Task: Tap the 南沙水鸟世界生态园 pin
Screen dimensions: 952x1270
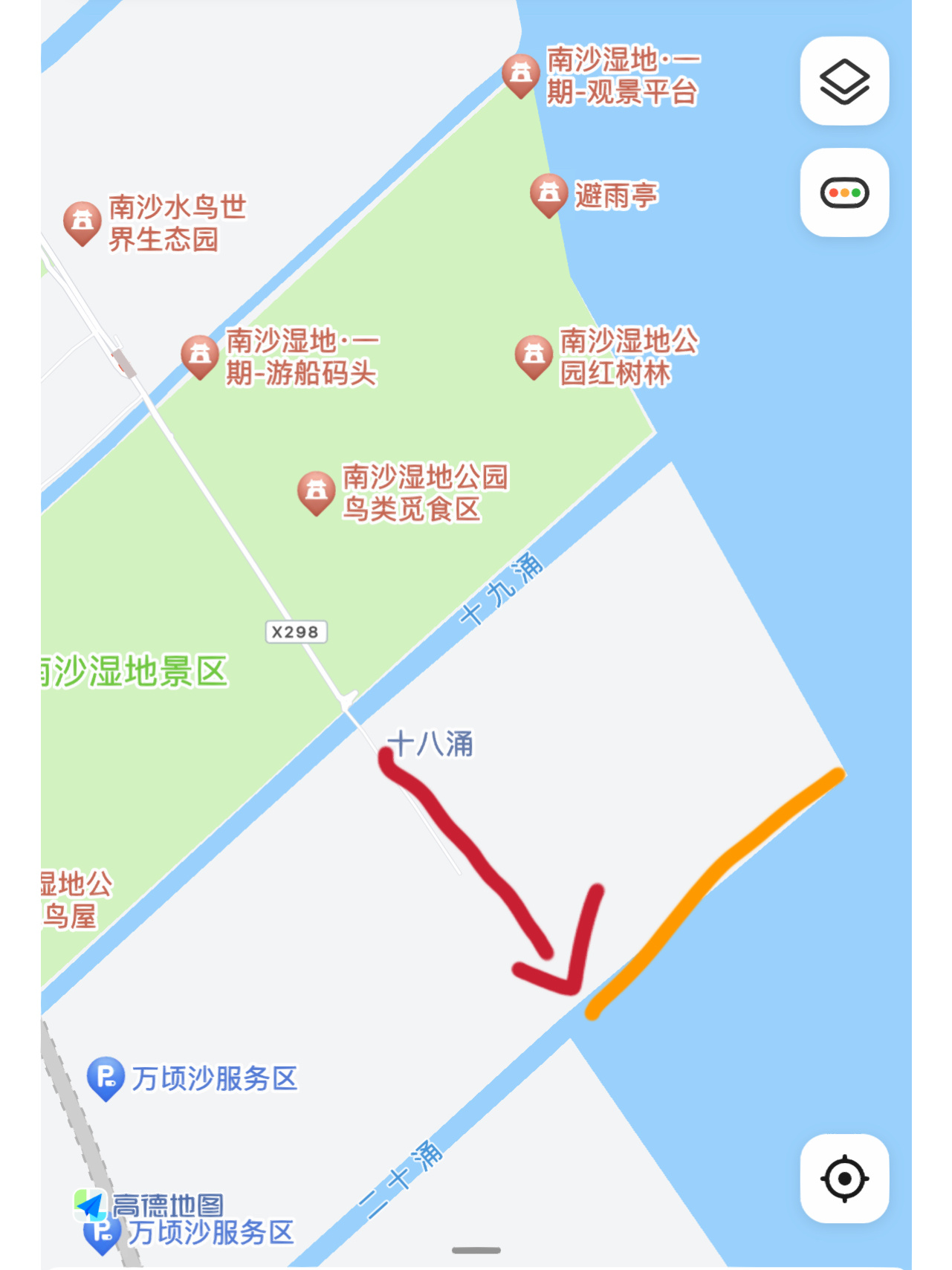Action: click(x=82, y=221)
